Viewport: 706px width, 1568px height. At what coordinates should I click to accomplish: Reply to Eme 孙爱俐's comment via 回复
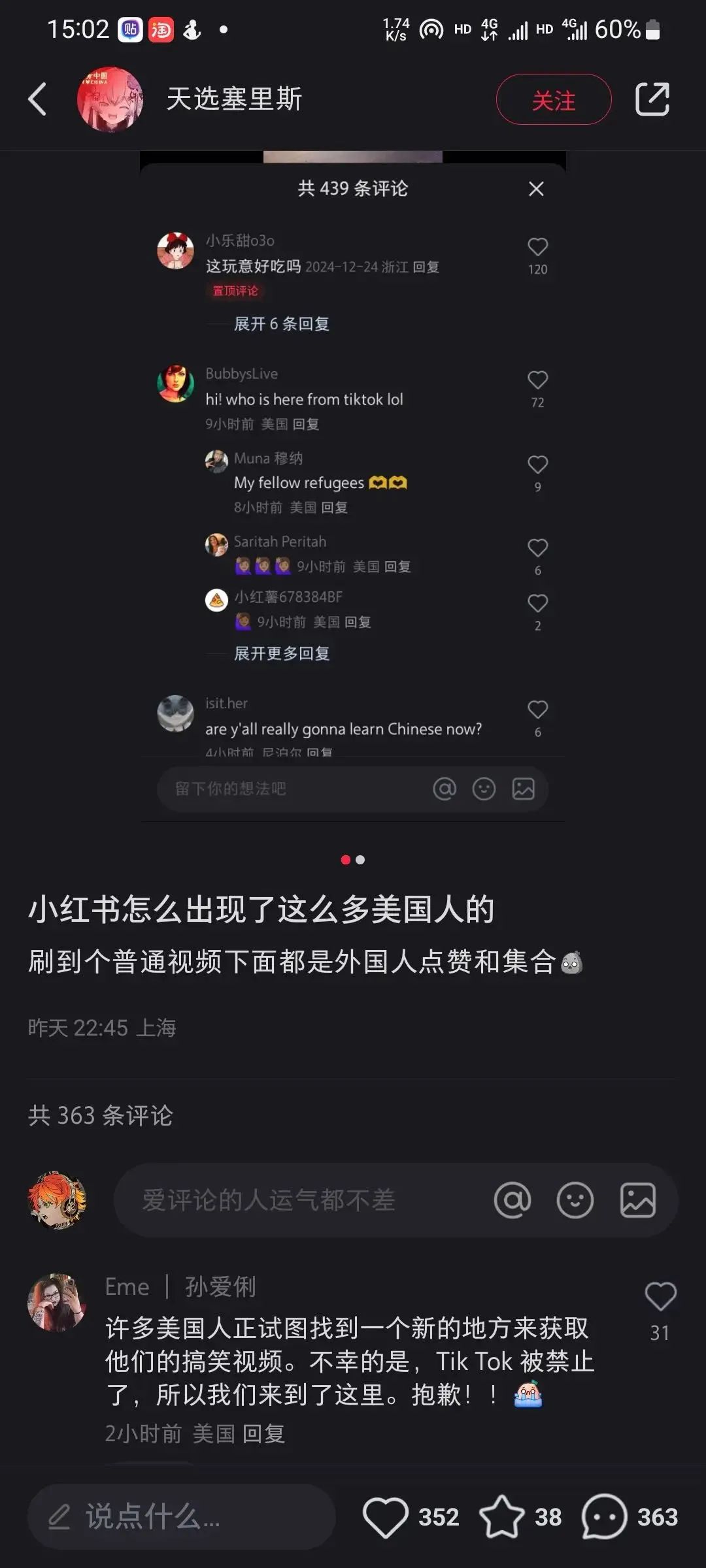[263, 1434]
